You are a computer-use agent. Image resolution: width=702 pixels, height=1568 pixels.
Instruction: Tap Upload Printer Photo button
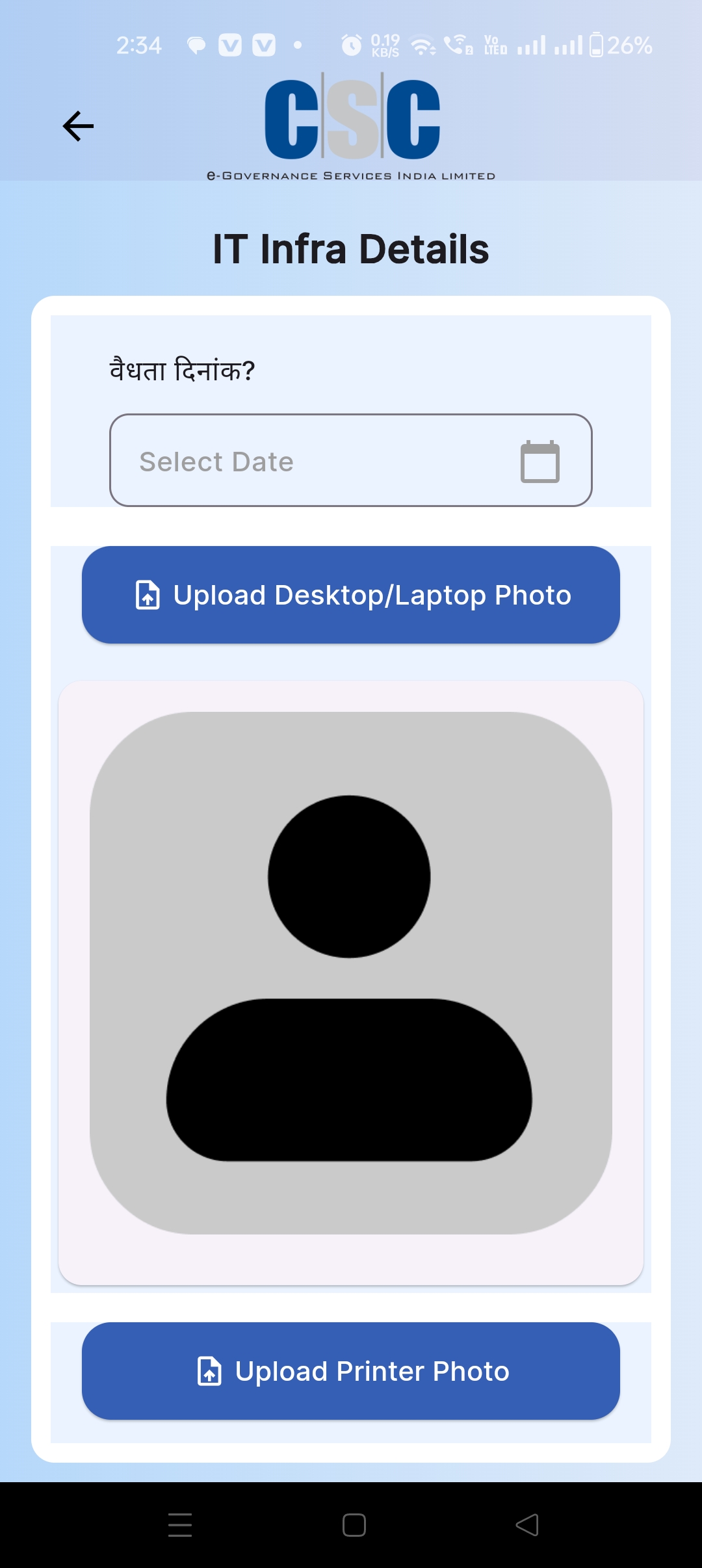point(351,1371)
